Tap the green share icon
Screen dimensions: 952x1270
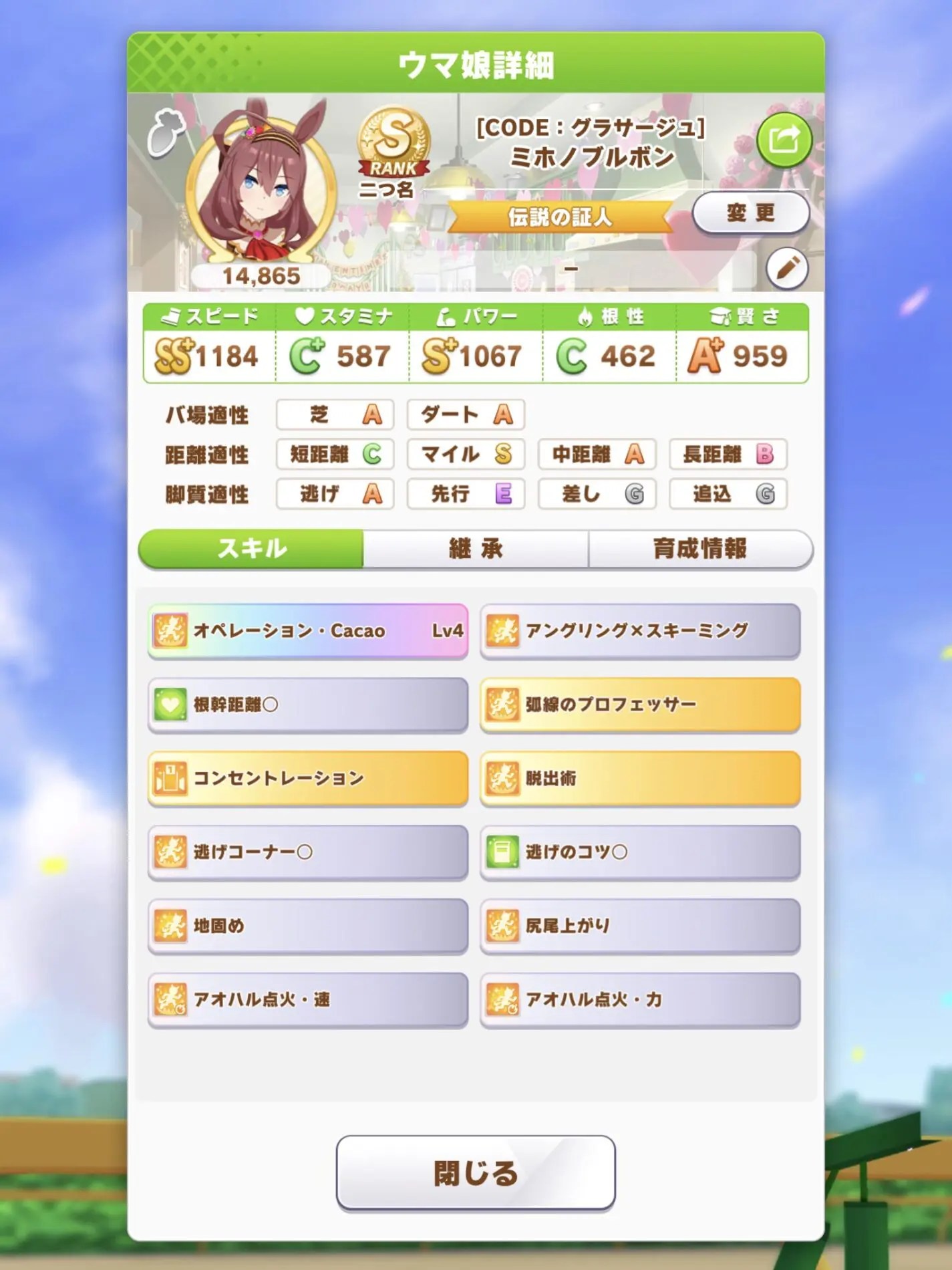pos(784,140)
